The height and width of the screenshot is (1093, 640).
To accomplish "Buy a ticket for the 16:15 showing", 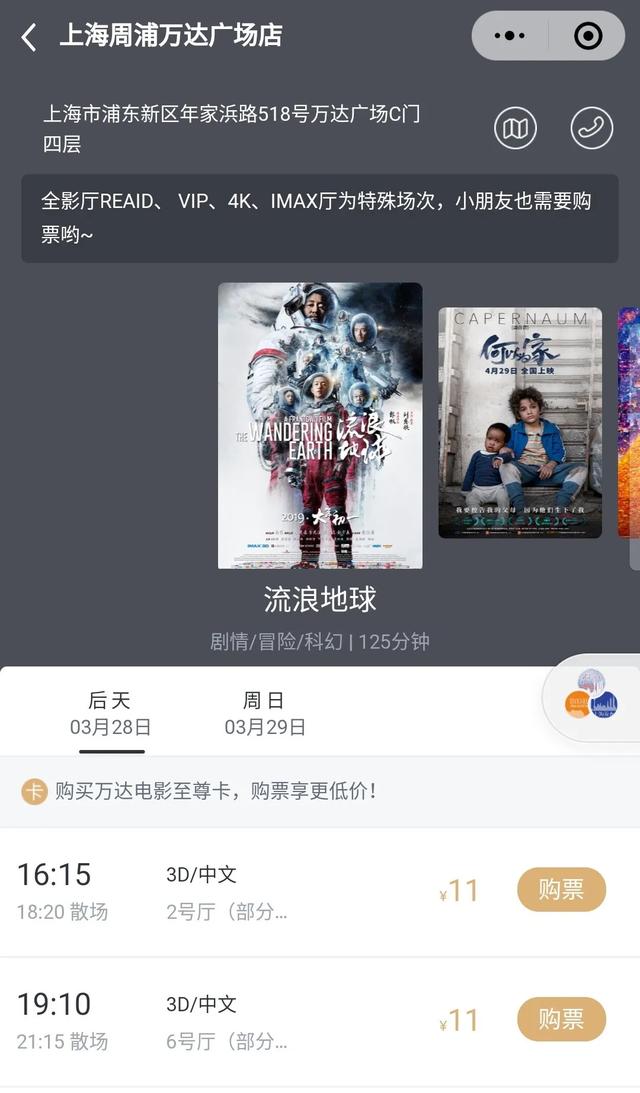I will click(x=561, y=890).
